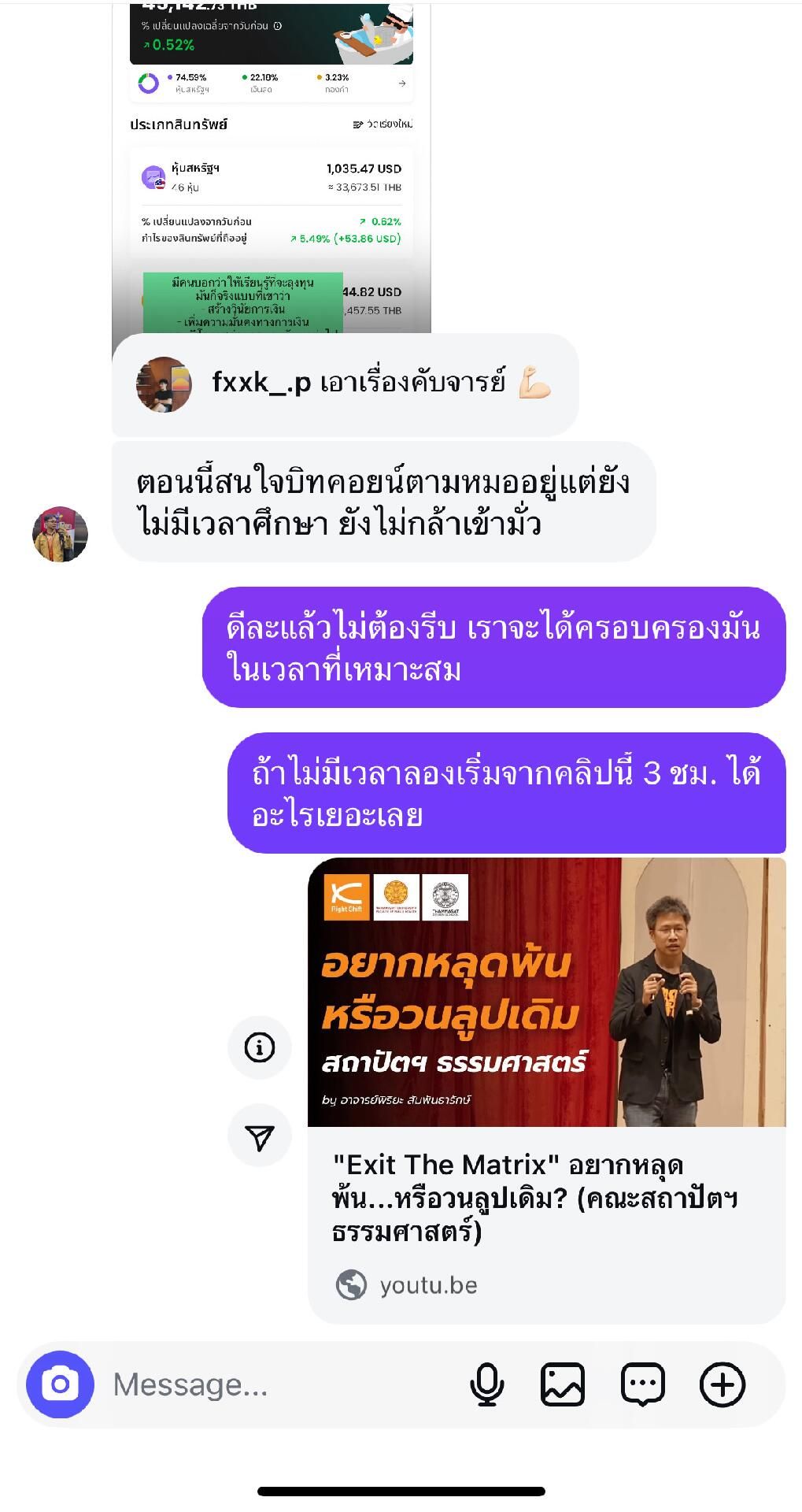
Task: Open more options with plus icon
Action: [x=723, y=1384]
